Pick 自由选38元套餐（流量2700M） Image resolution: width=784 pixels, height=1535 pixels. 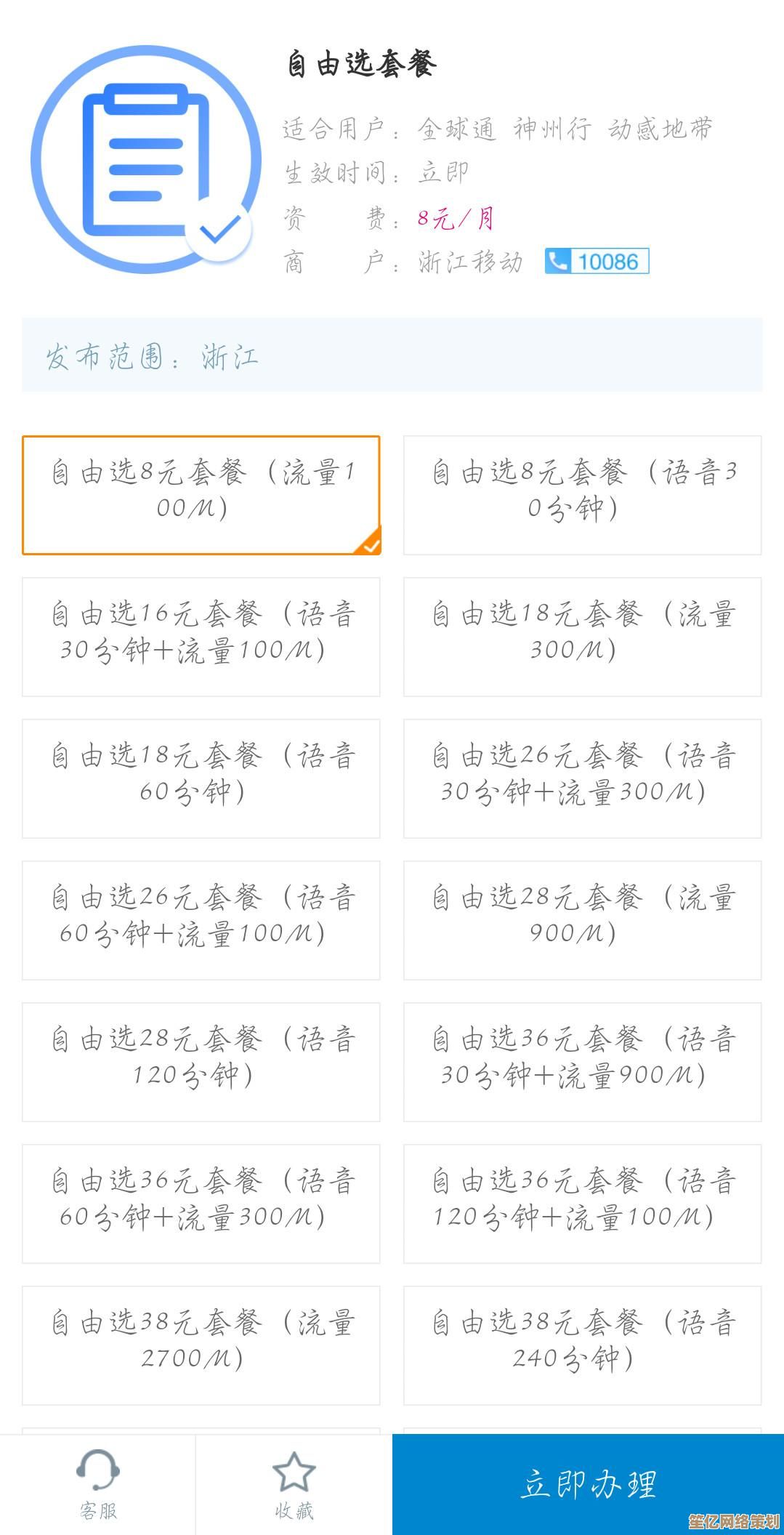click(201, 1345)
